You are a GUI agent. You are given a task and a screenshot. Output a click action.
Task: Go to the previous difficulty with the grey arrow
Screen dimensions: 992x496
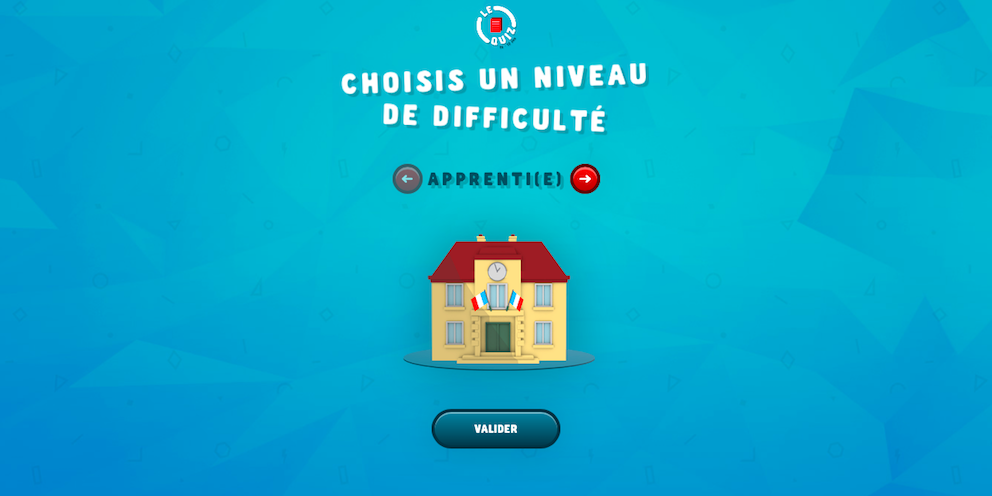[407, 179]
